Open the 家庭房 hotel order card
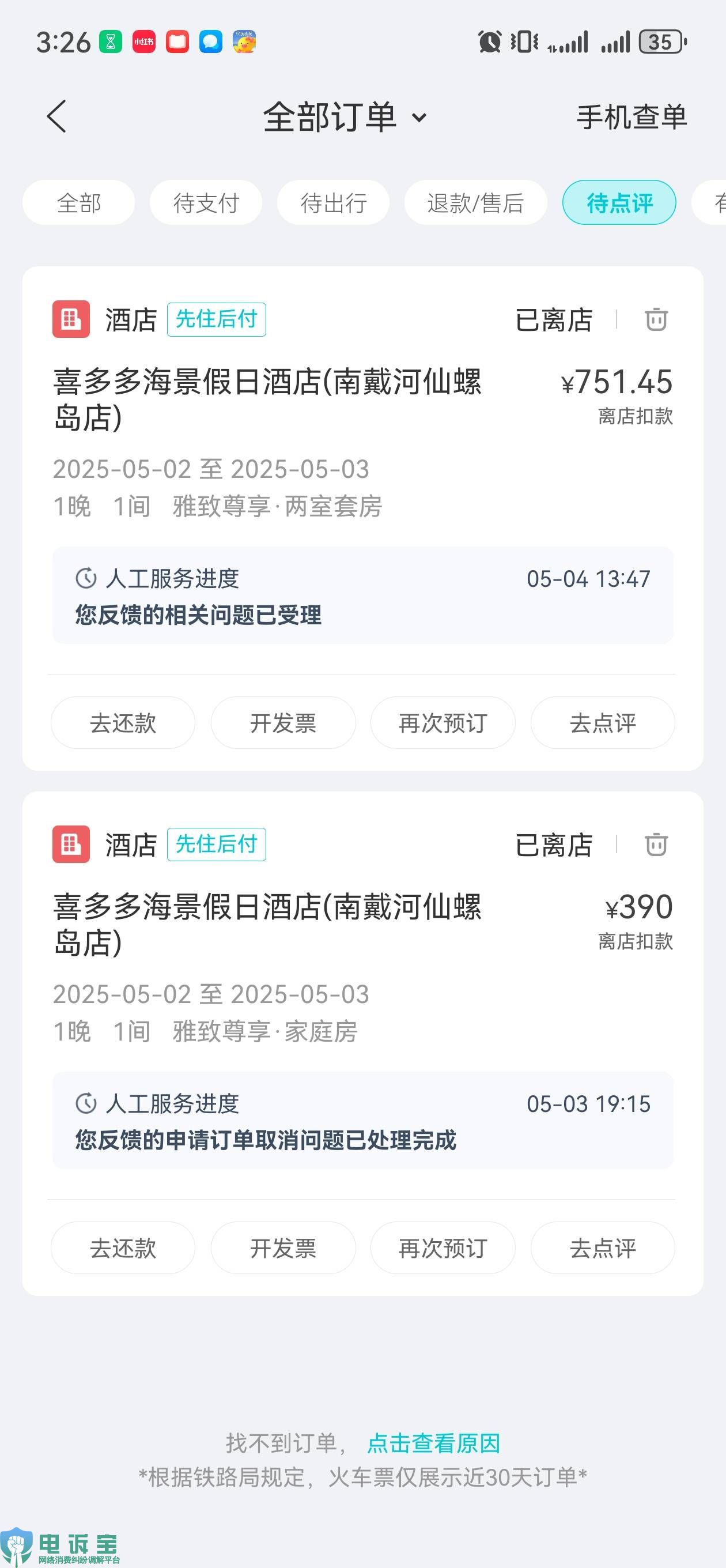The height and width of the screenshot is (1568, 726). pyautogui.click(x=268, y=925)
